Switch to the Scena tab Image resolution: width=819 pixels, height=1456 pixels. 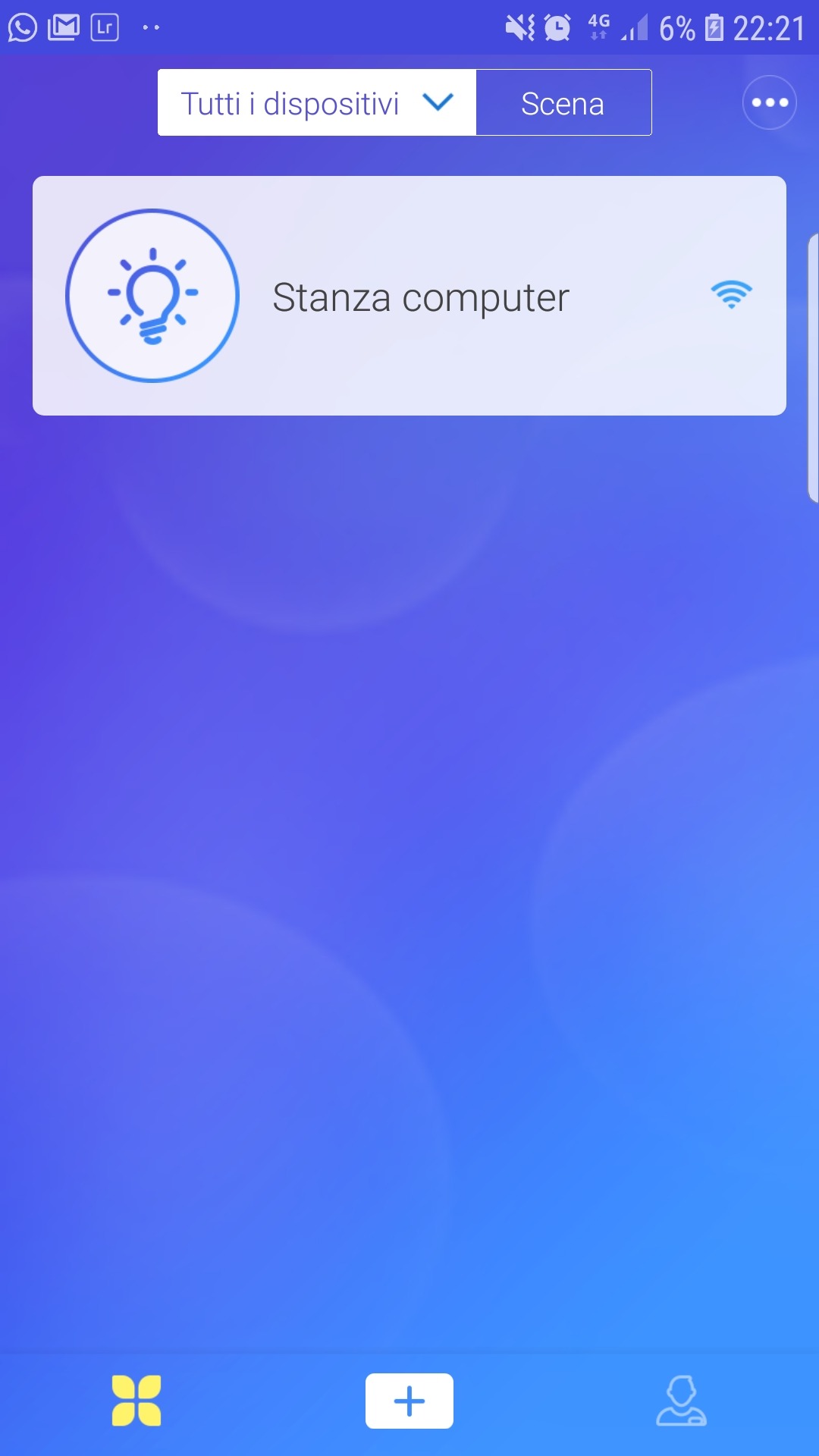coord(563,102)
